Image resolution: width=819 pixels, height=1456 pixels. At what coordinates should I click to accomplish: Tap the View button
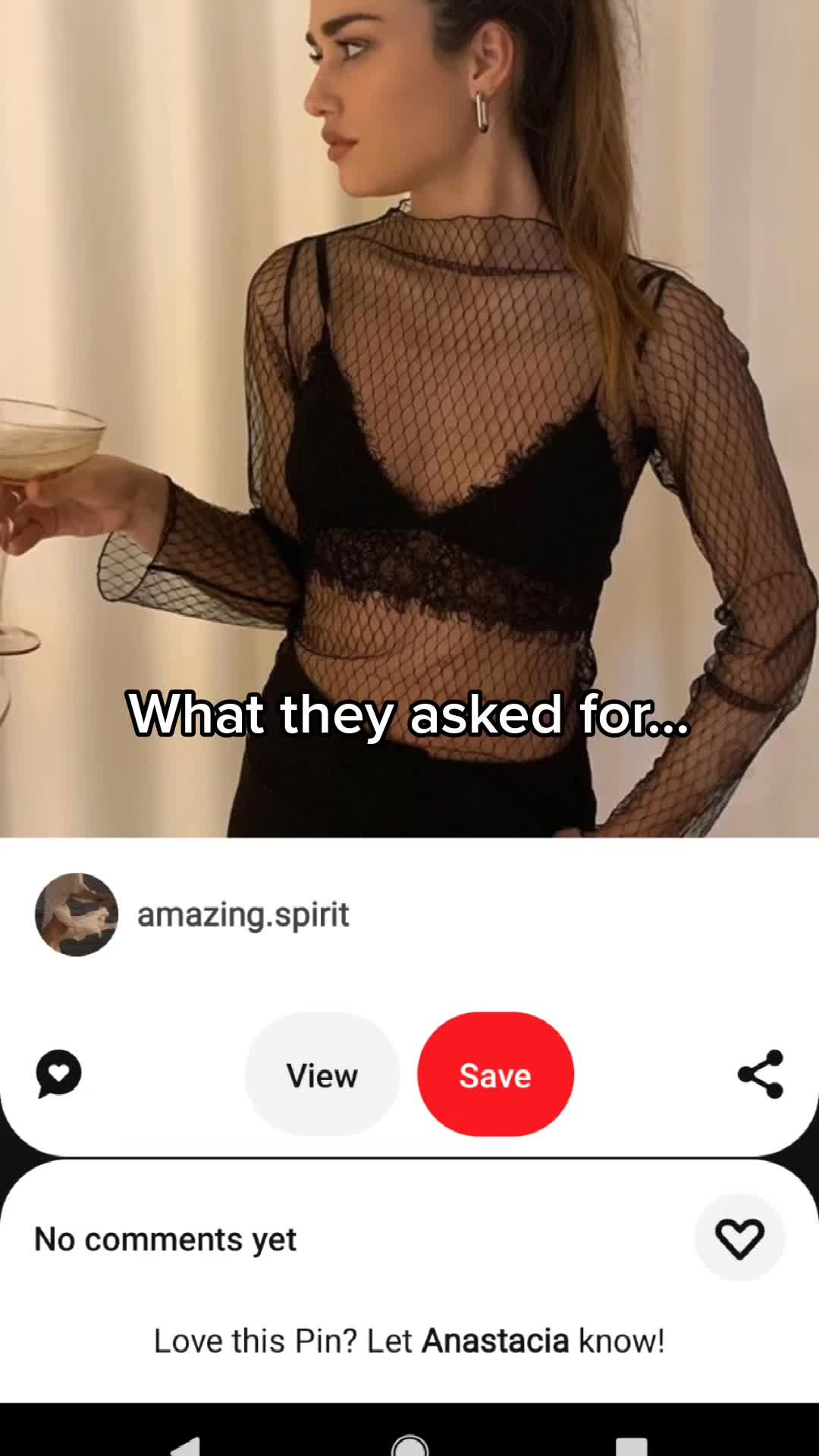point(322,1075)
